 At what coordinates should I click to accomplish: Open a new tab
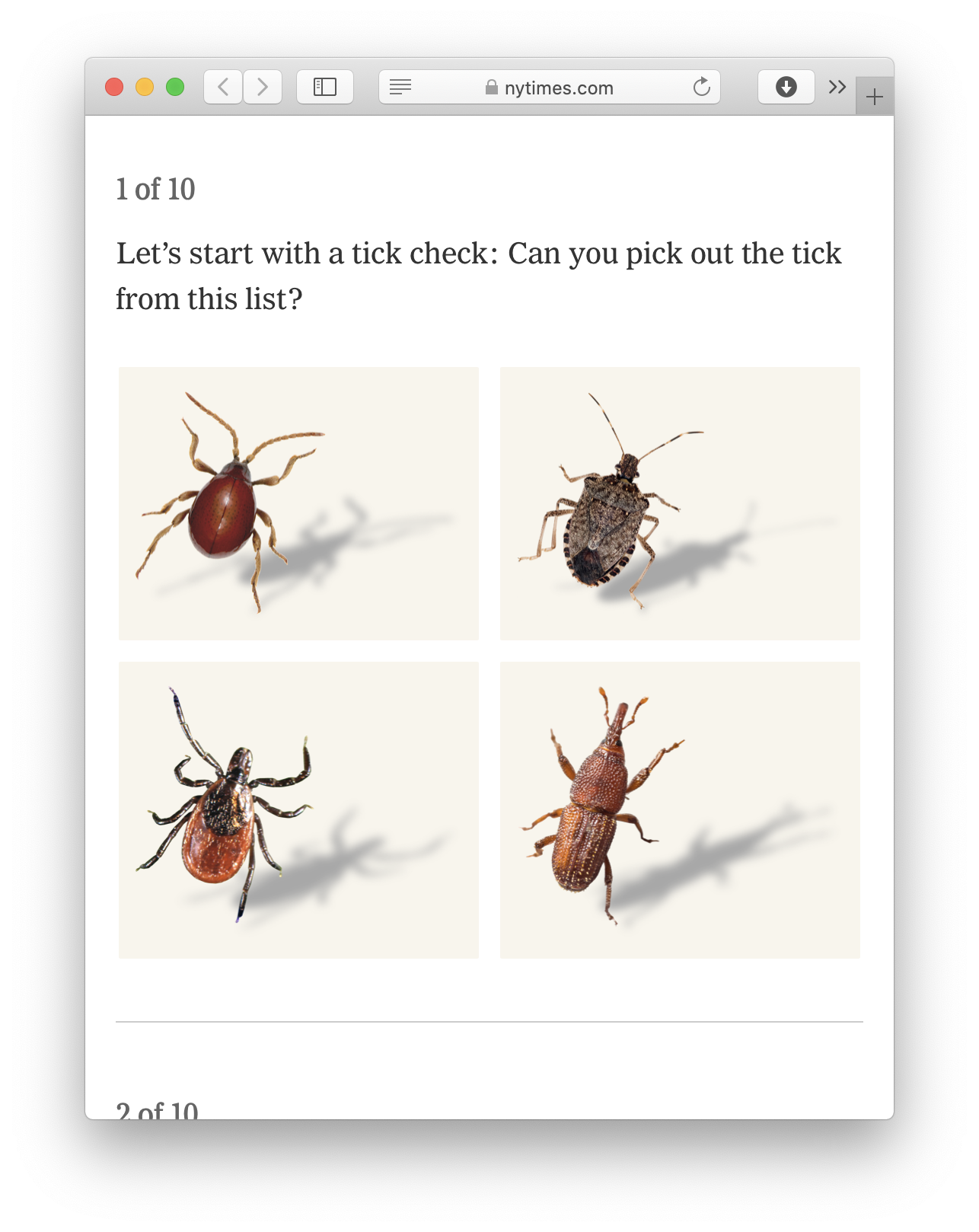point(875,97)
